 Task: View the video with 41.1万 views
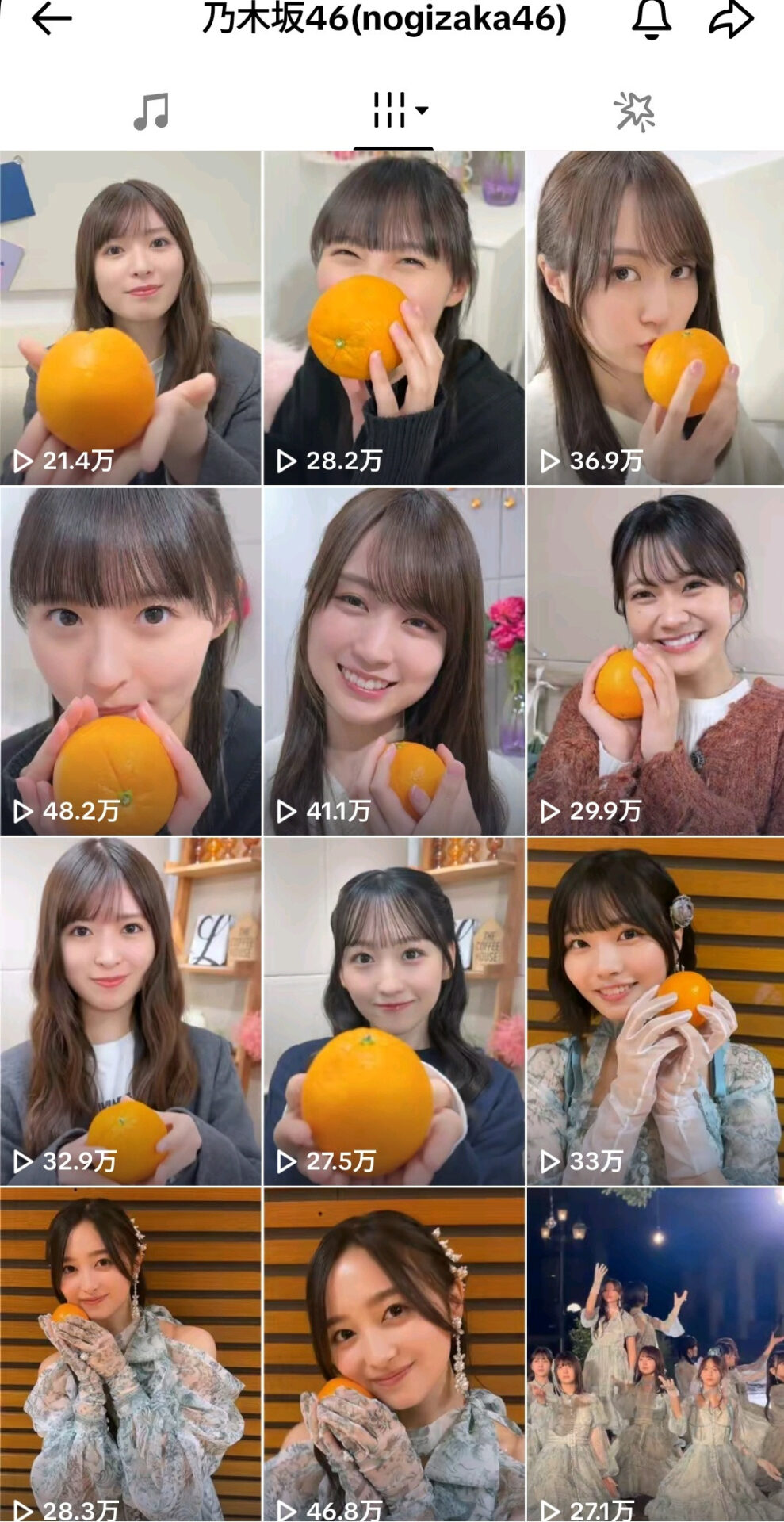point(394,661)
